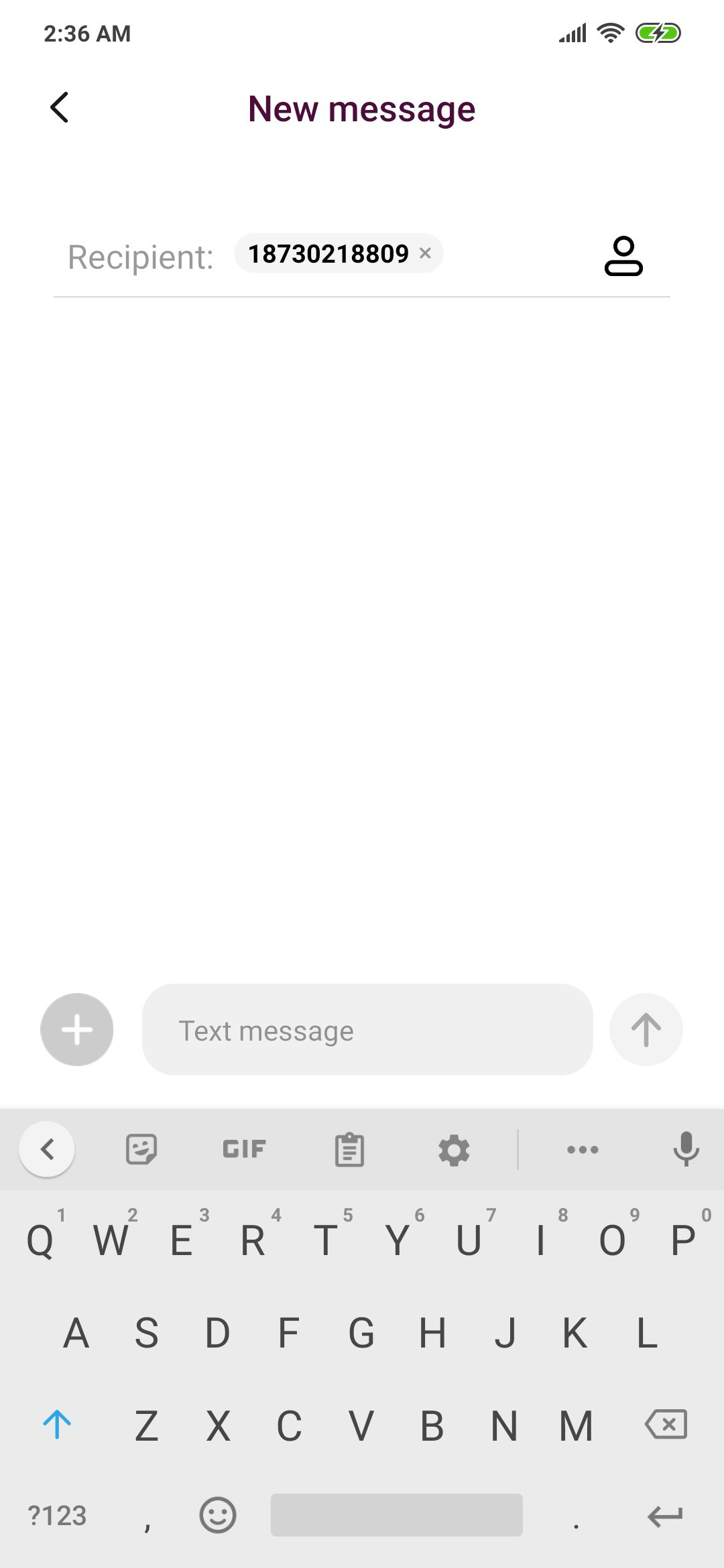Send message with the arrow button

tap(646, 1029)
